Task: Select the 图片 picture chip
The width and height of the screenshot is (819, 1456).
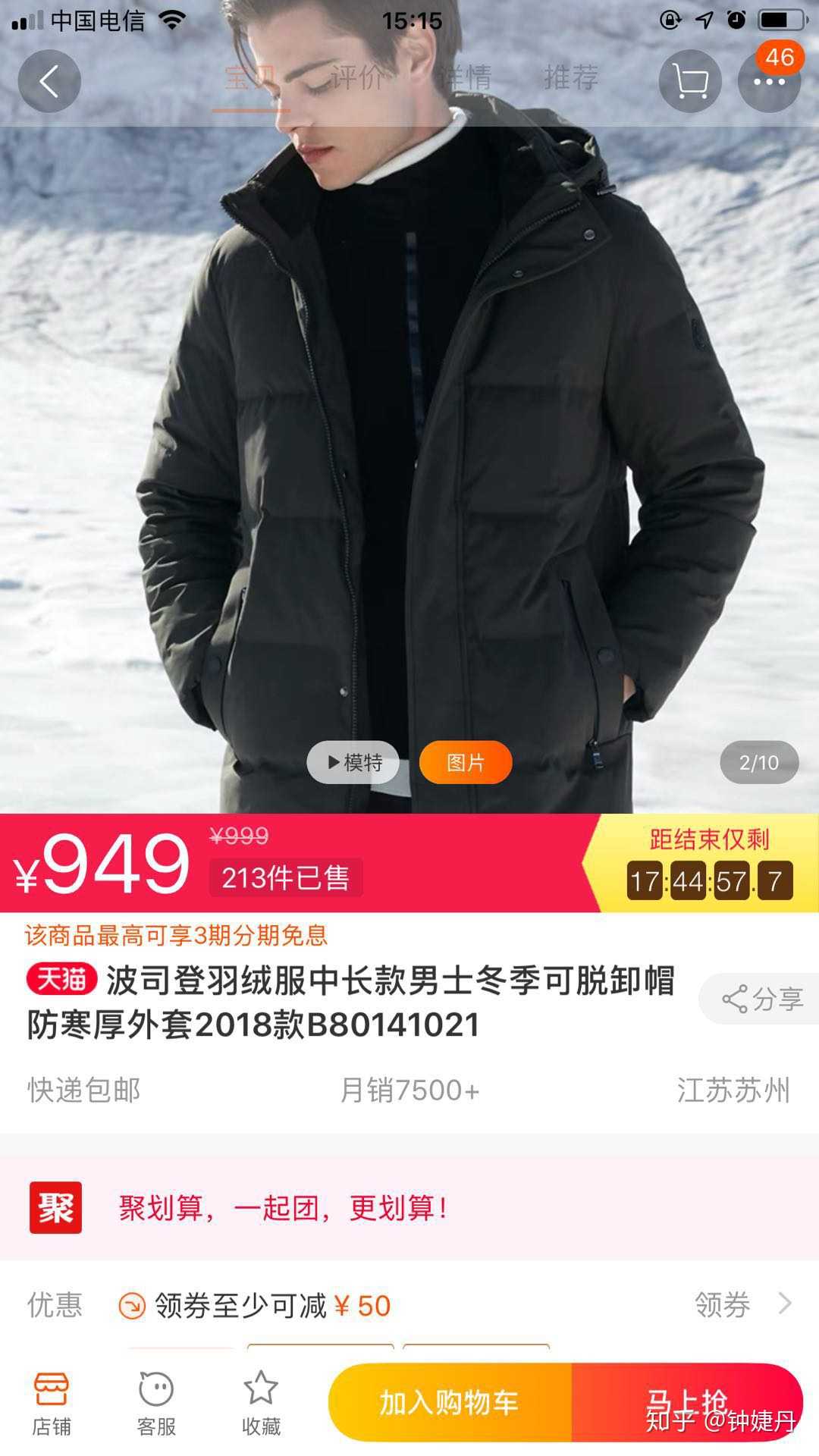Action: pyautogui.click(x=465, y=762)
